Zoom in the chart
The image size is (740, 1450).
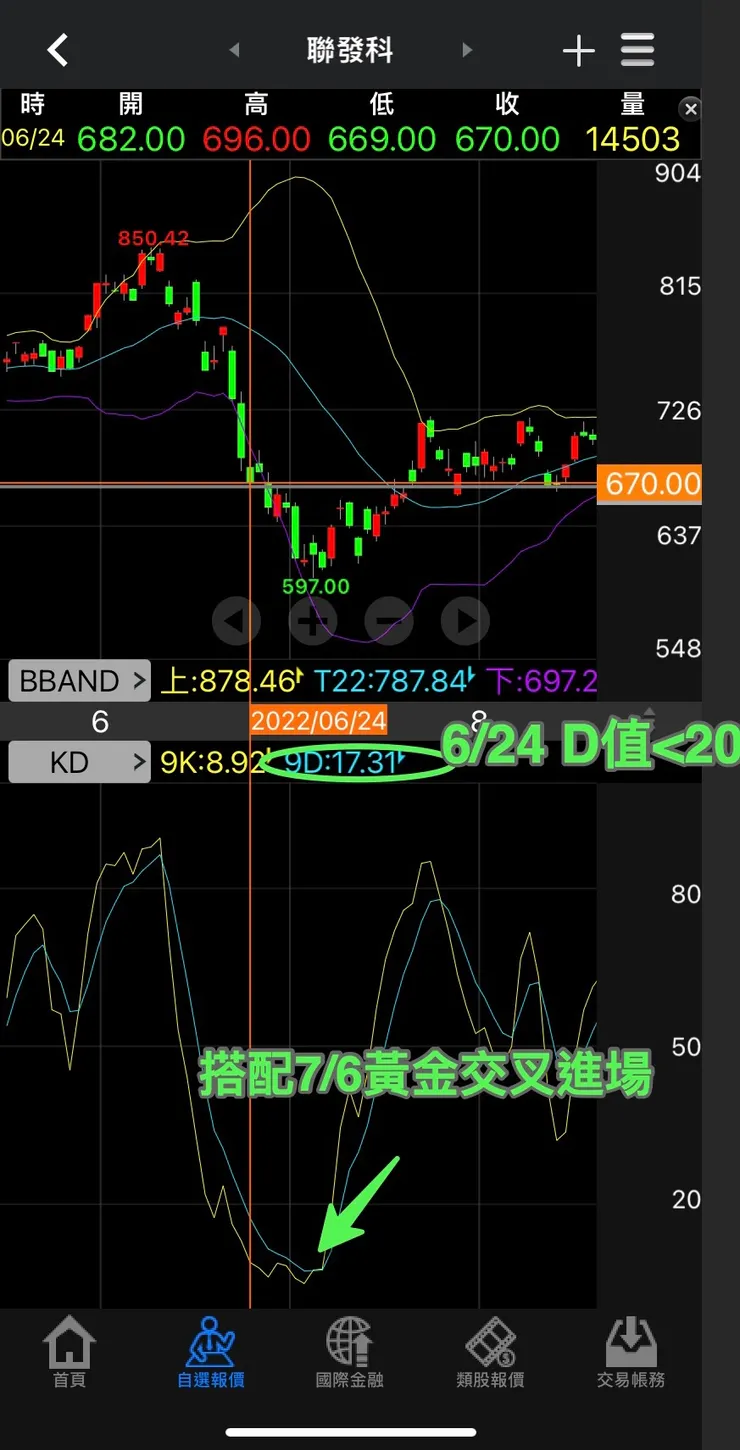tap(312, 621)
